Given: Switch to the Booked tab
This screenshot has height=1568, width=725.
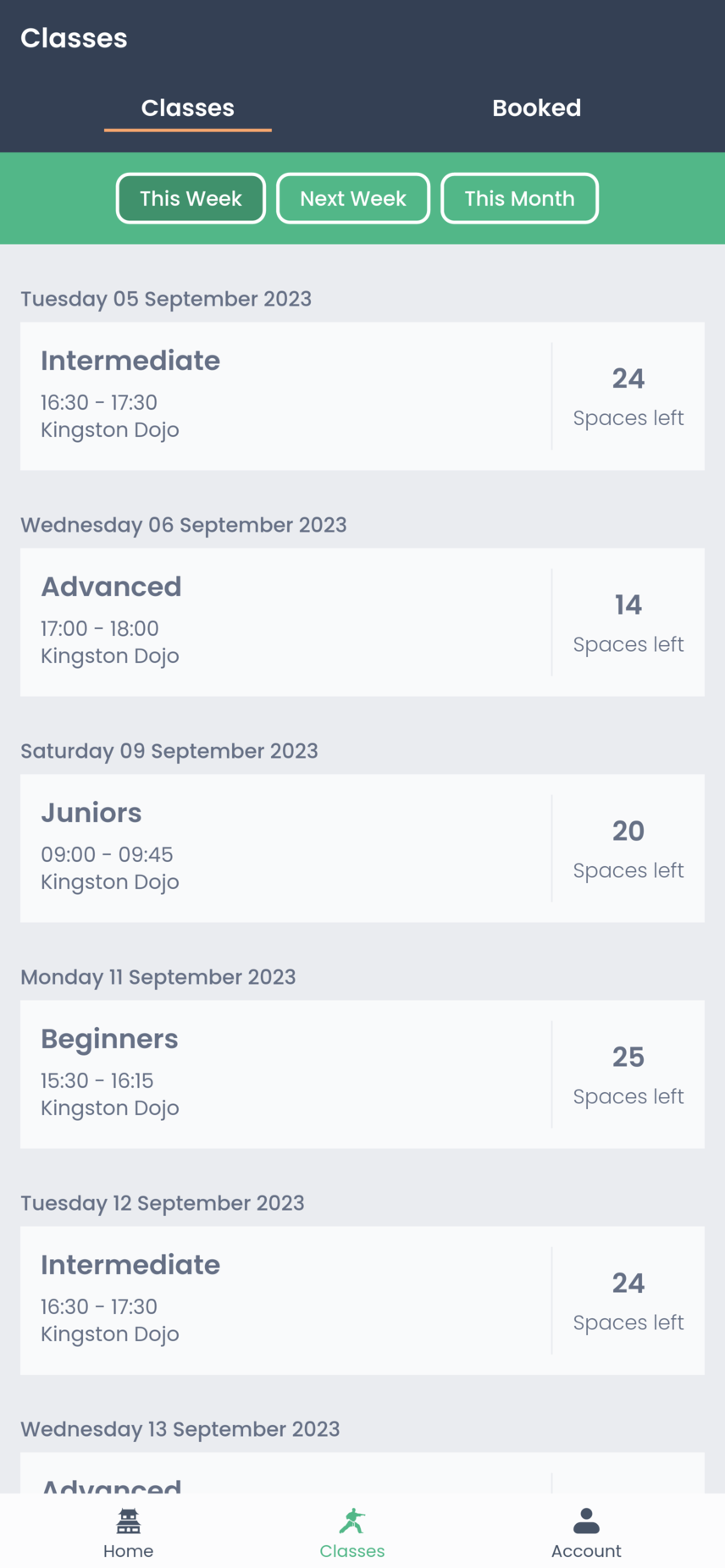Looking at the screenshot, I should 536,108.
